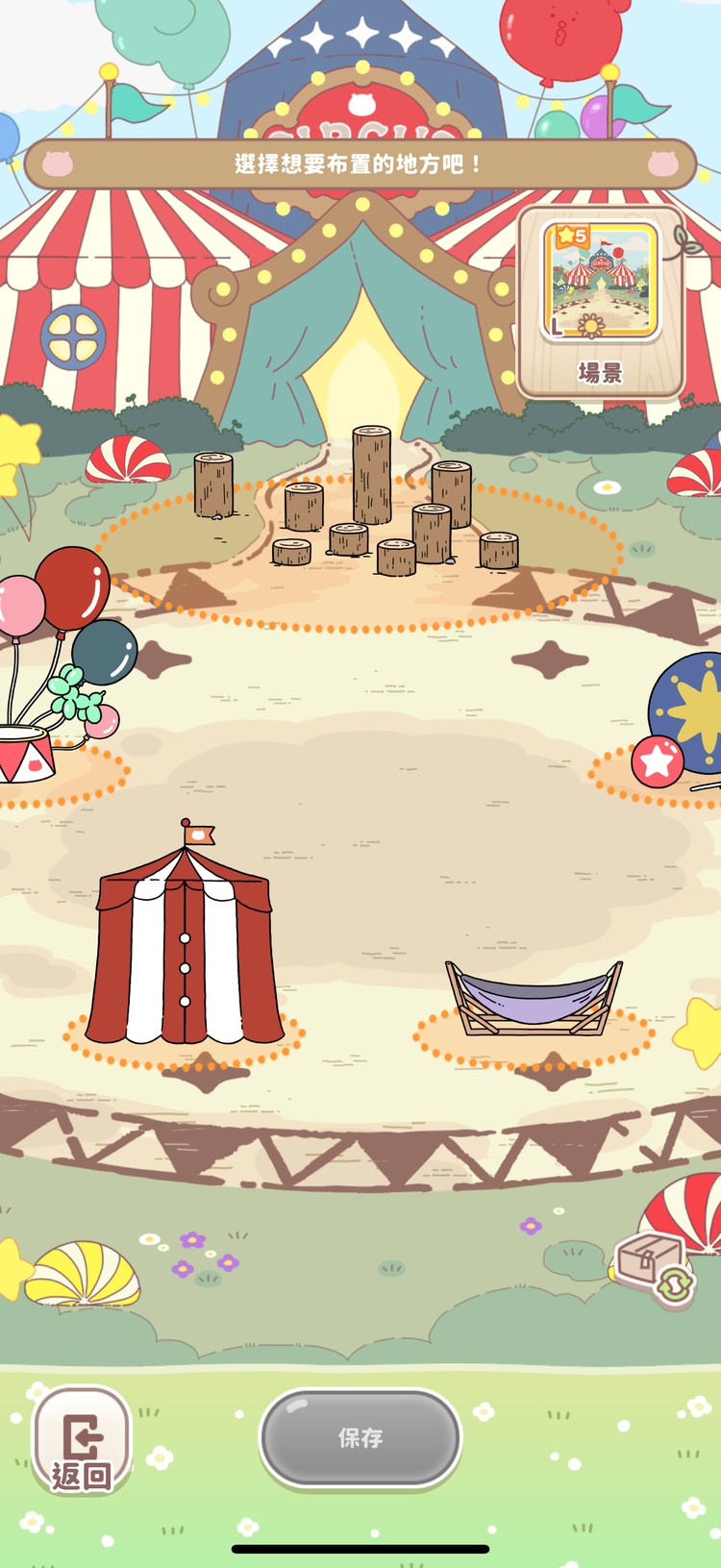Viewport: 721px width, 1568px height.
Task: Select the hammock placement spot
Action: tap(534, 1005)
